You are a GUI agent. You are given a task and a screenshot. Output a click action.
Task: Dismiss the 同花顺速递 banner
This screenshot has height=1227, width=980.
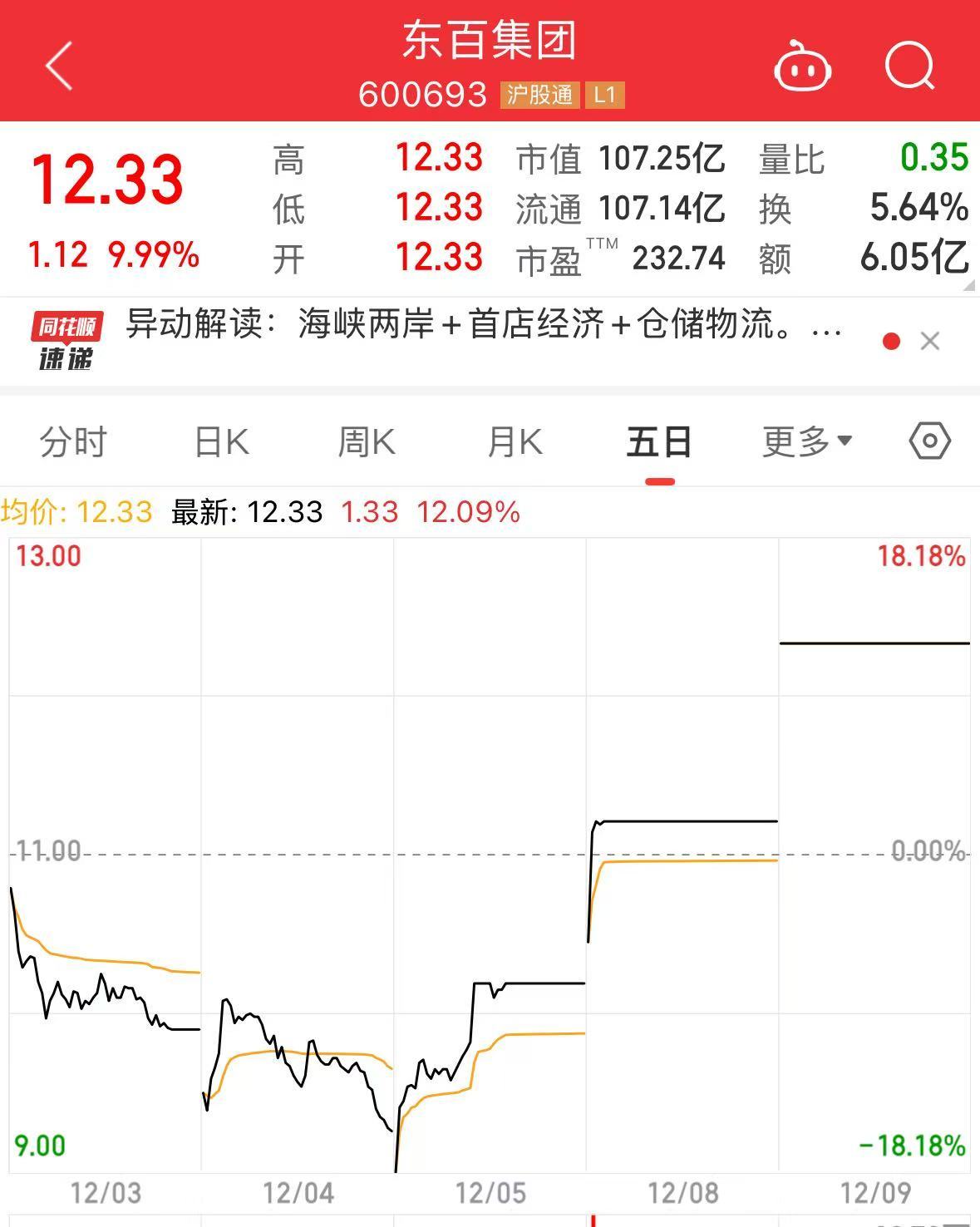(x=930, y=341)
